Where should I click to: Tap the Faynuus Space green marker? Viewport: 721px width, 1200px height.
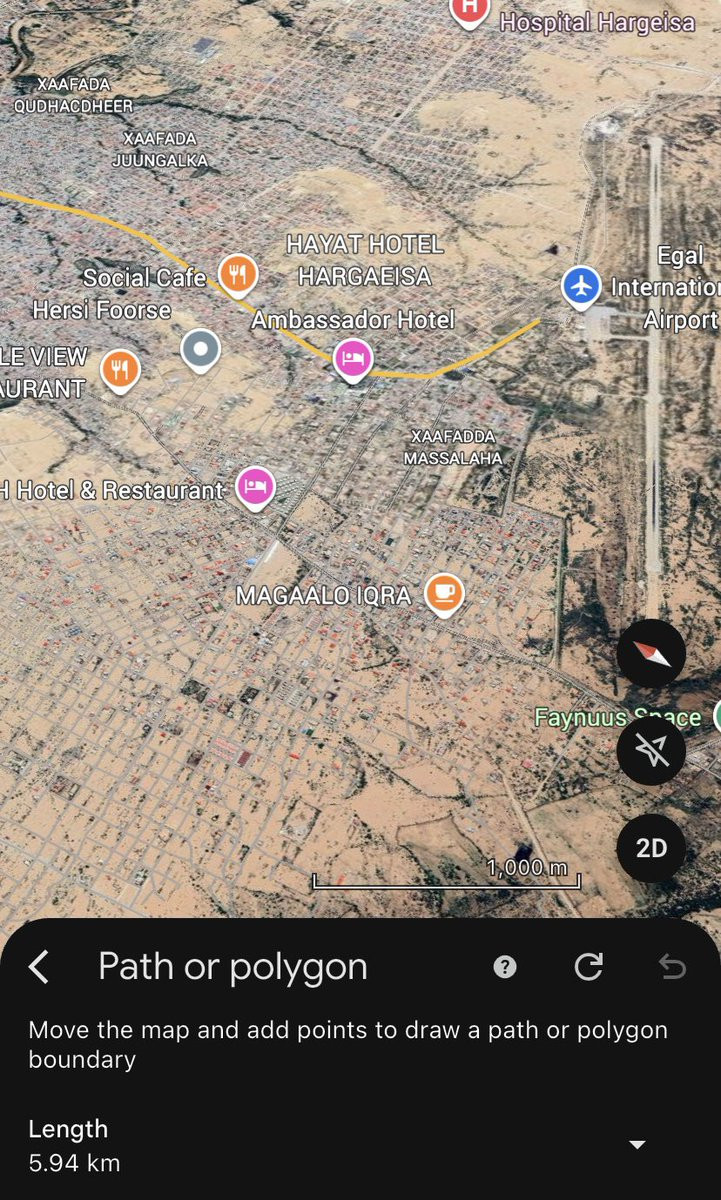click(x=717, y=715)
